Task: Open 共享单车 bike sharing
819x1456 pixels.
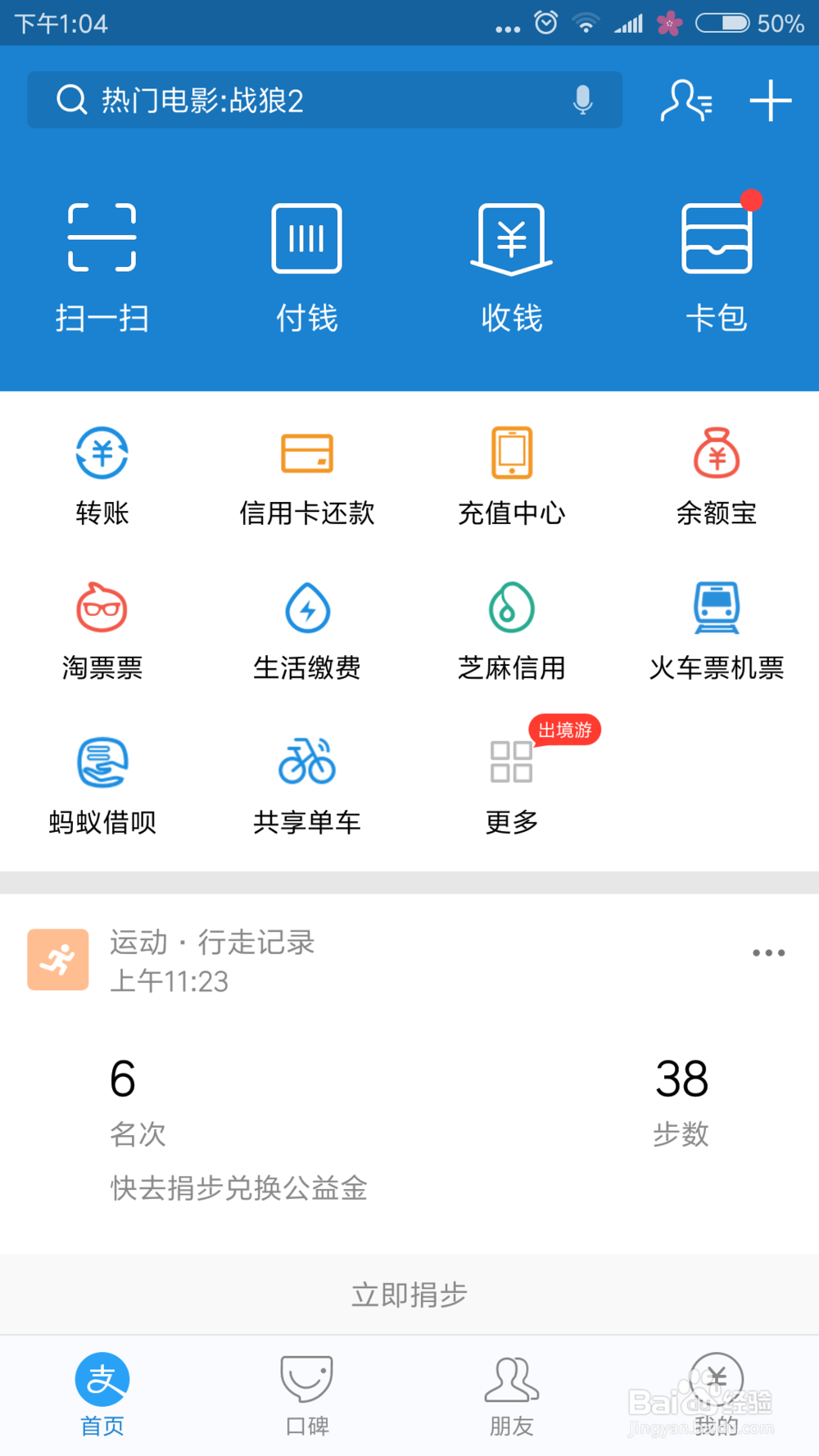Action: 307,785
